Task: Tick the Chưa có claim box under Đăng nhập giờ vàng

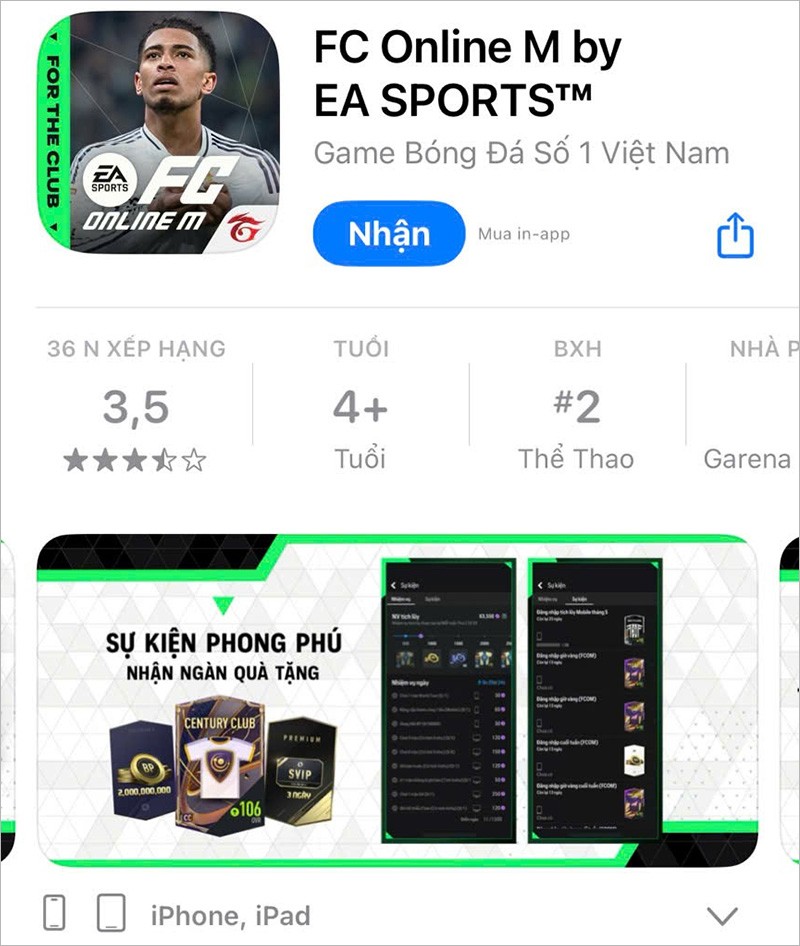Action: [x=540, y=680]
